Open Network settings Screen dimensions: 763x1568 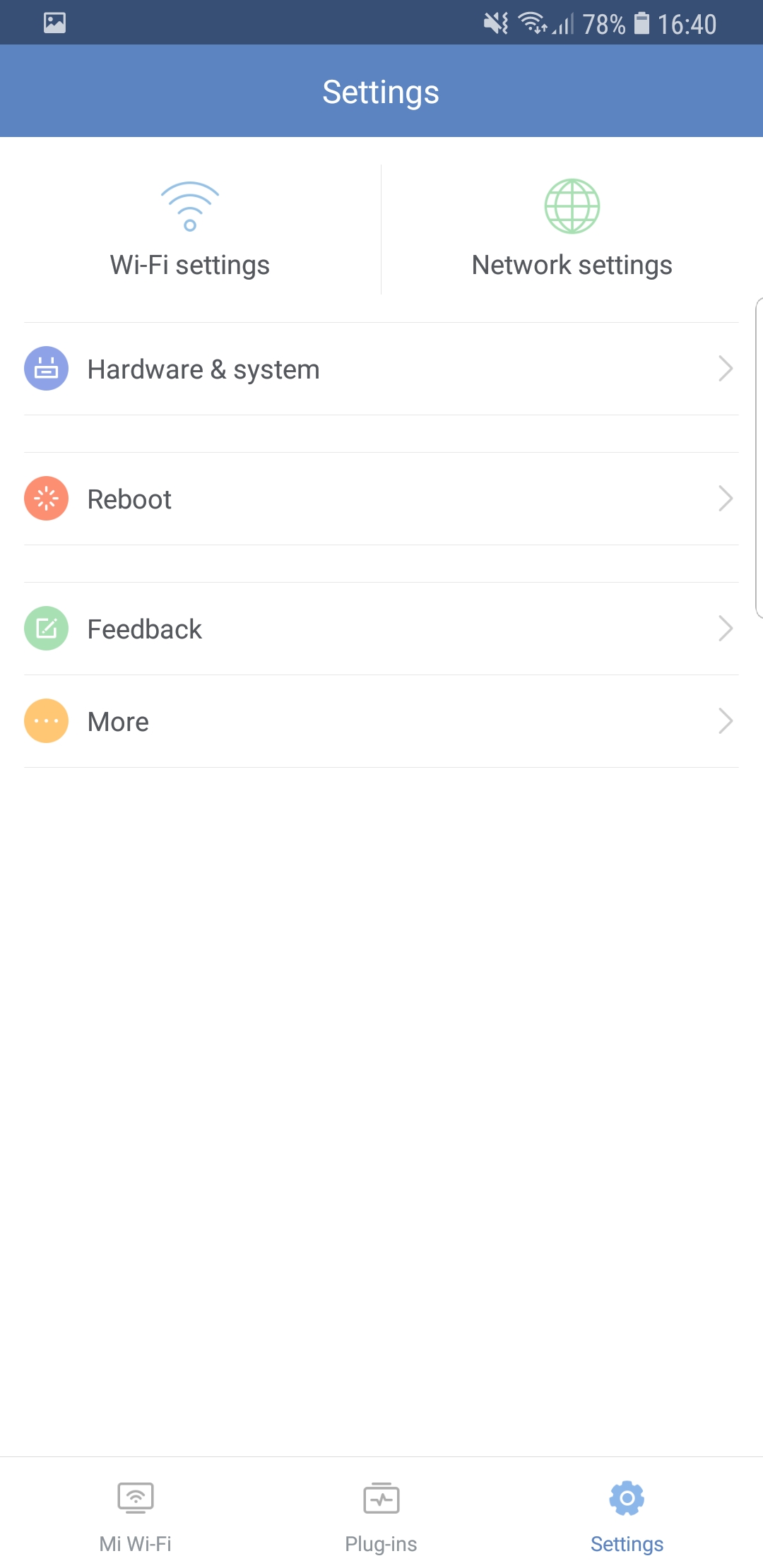572,230
